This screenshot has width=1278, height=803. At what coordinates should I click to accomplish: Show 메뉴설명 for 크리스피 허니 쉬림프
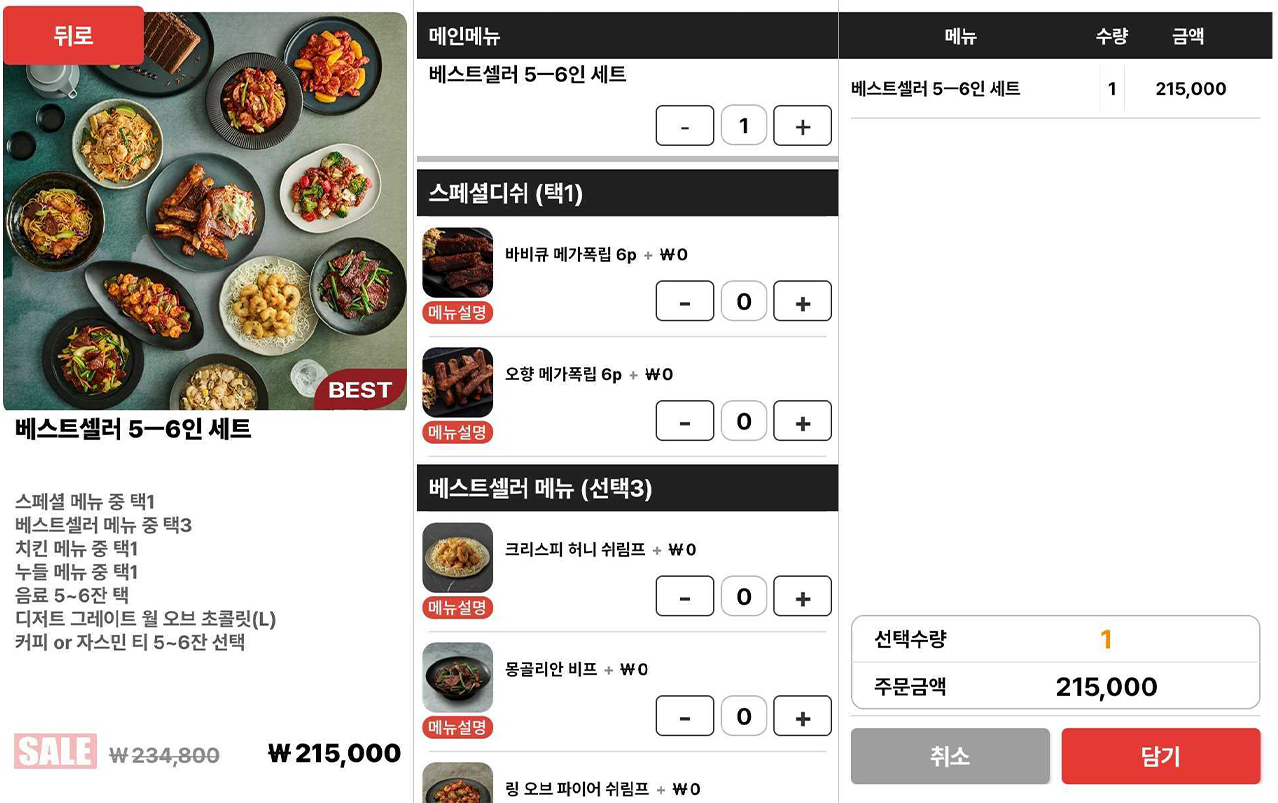click(x=458, y=608)
